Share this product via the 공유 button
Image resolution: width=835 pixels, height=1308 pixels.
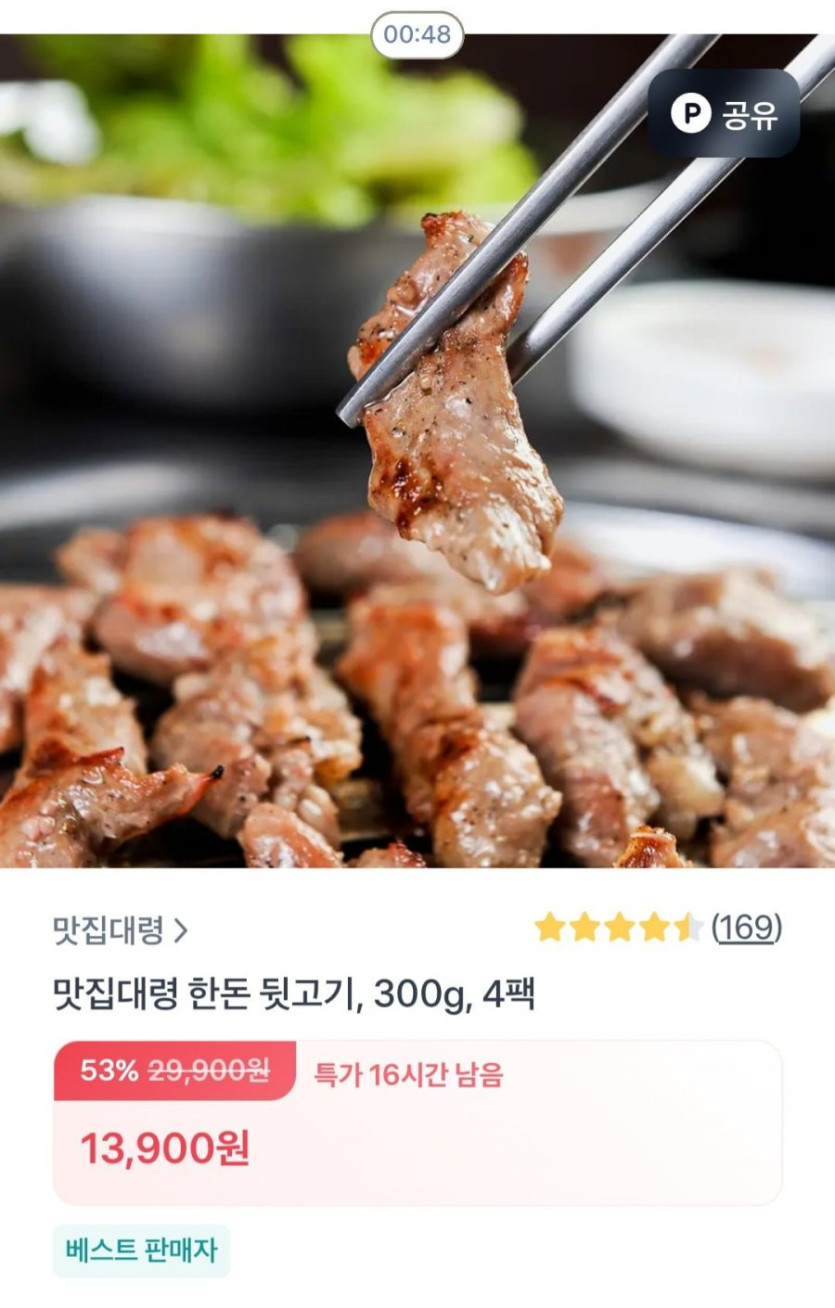tap(723, 114)
